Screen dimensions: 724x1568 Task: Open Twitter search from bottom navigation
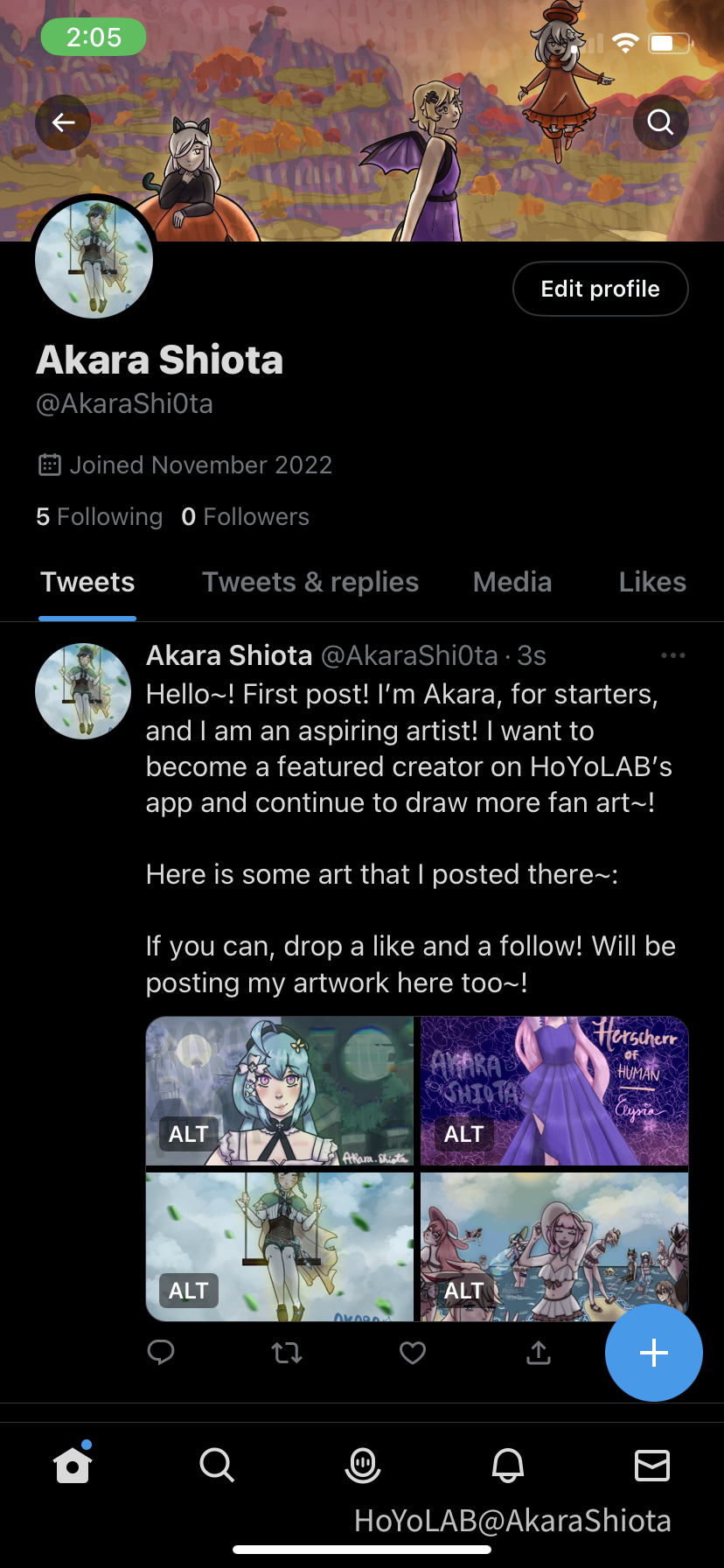(x=217, y=1466)
